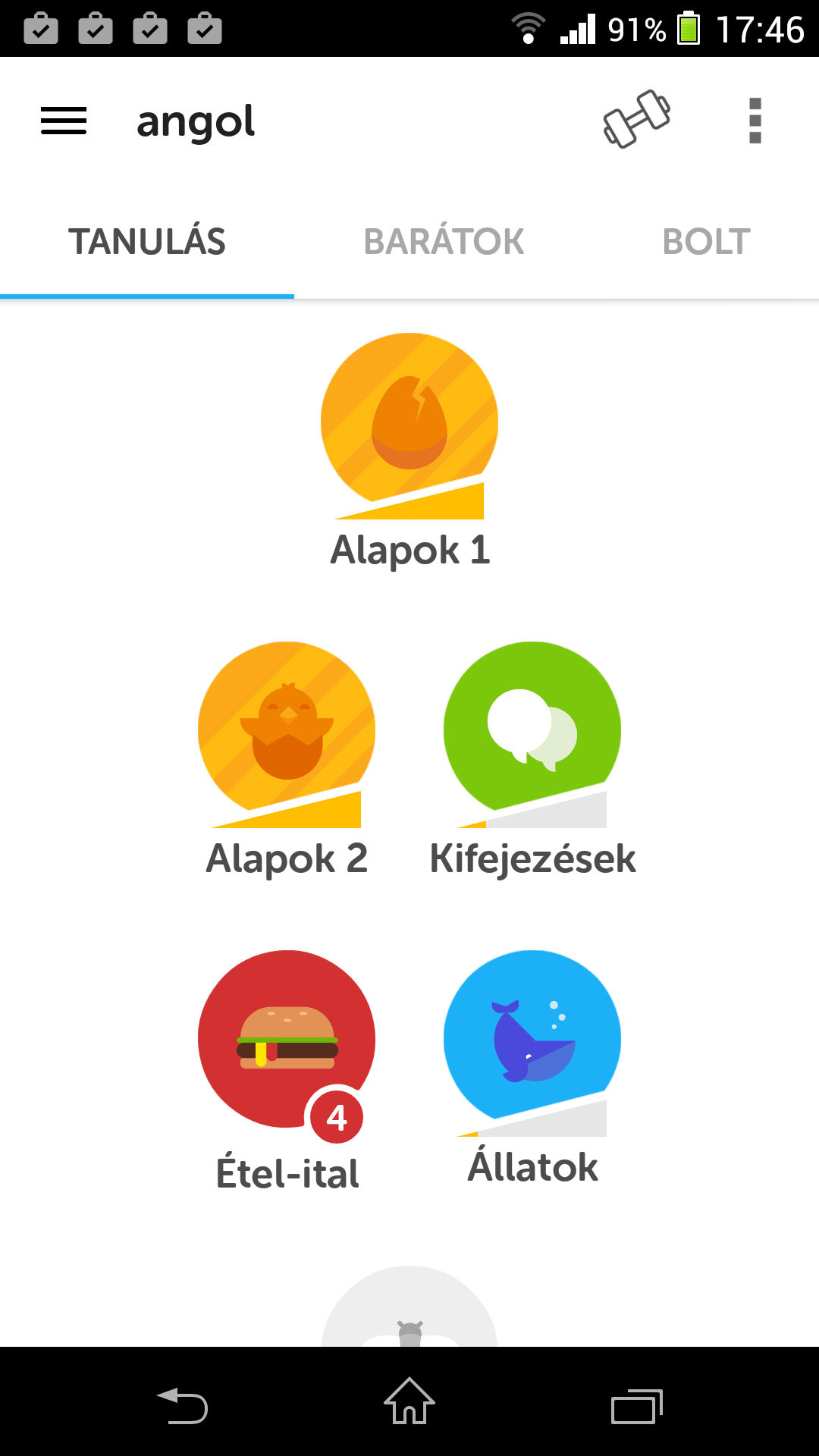This screenshot has width=819, height=1456.
Task: Open the hamburger drawer menu
Action: [x=64, y=121]
